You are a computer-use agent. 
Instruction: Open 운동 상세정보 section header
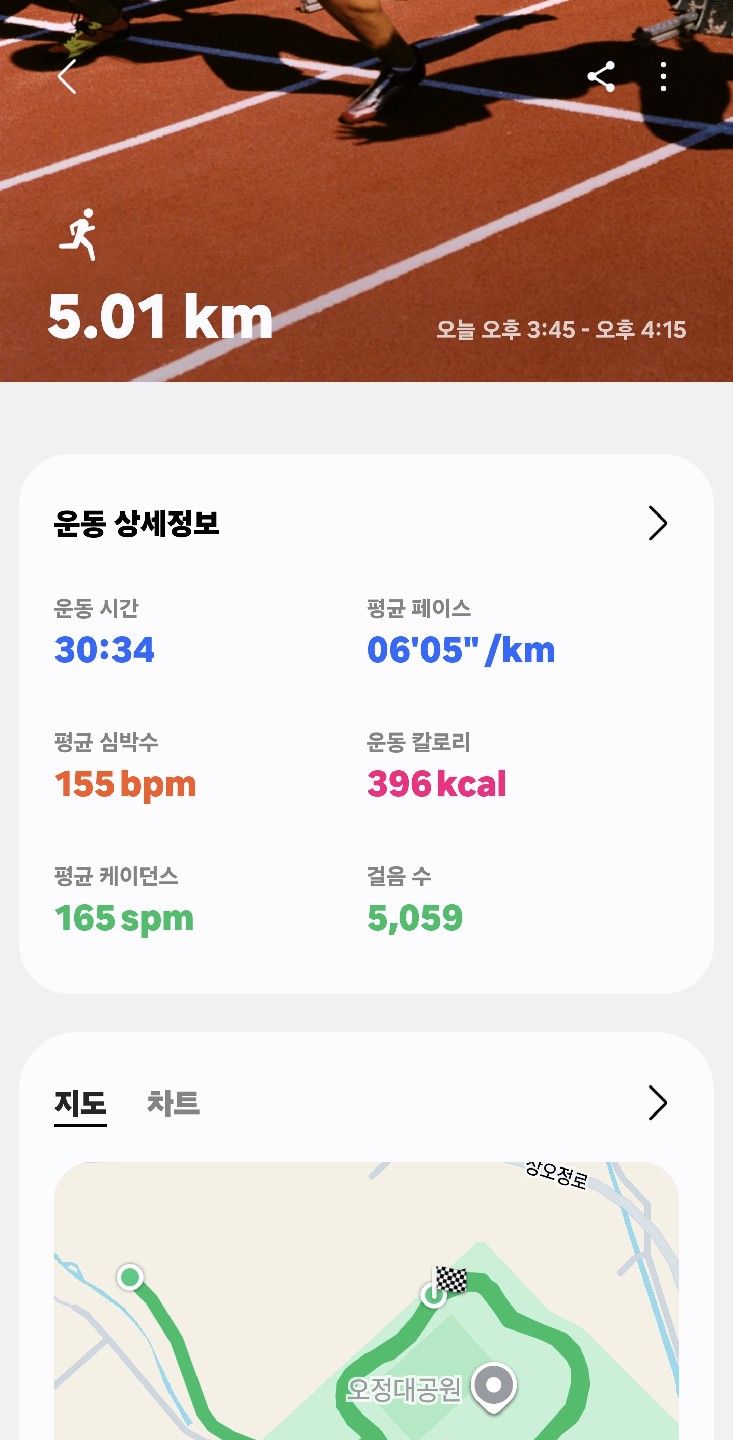(x=132, y=522)
